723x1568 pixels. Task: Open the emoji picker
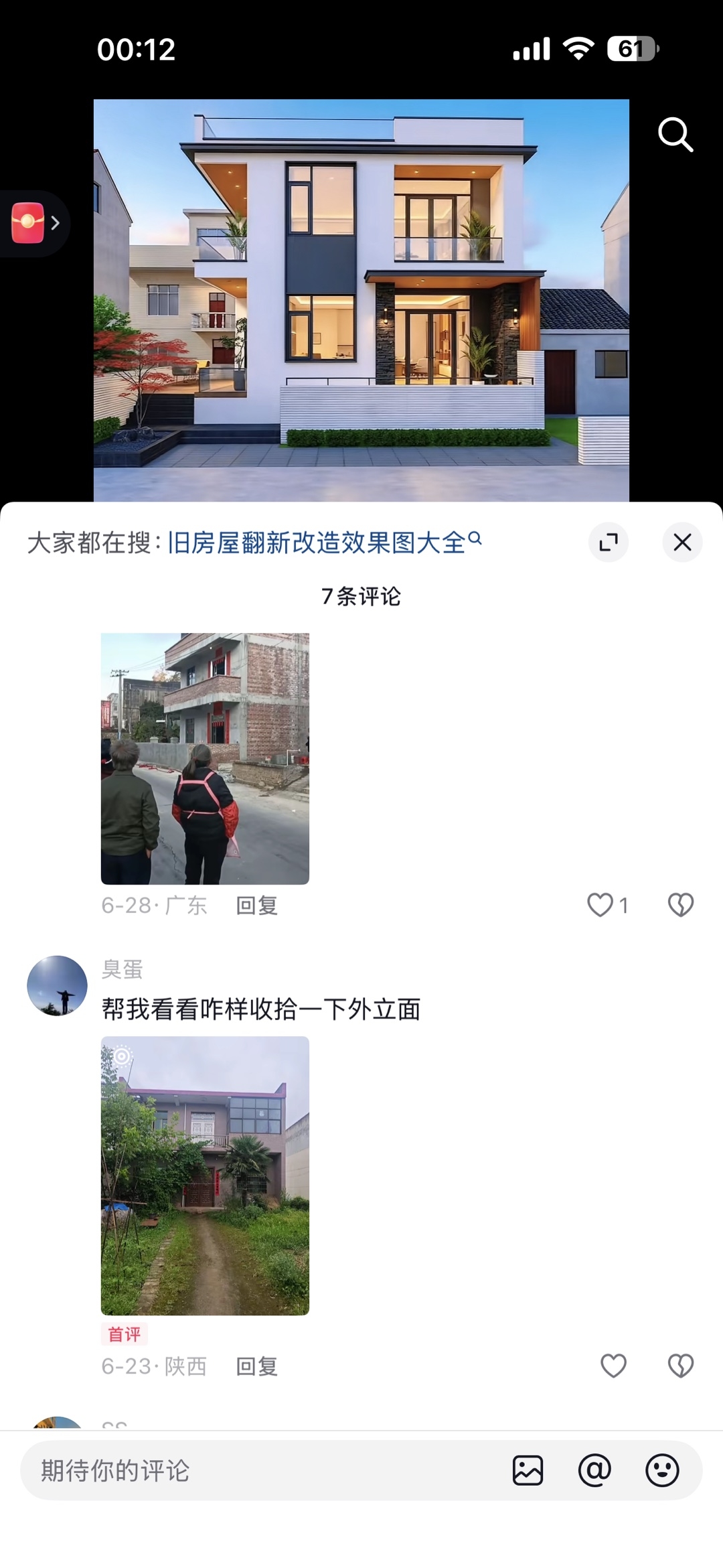click(662, 1470)
